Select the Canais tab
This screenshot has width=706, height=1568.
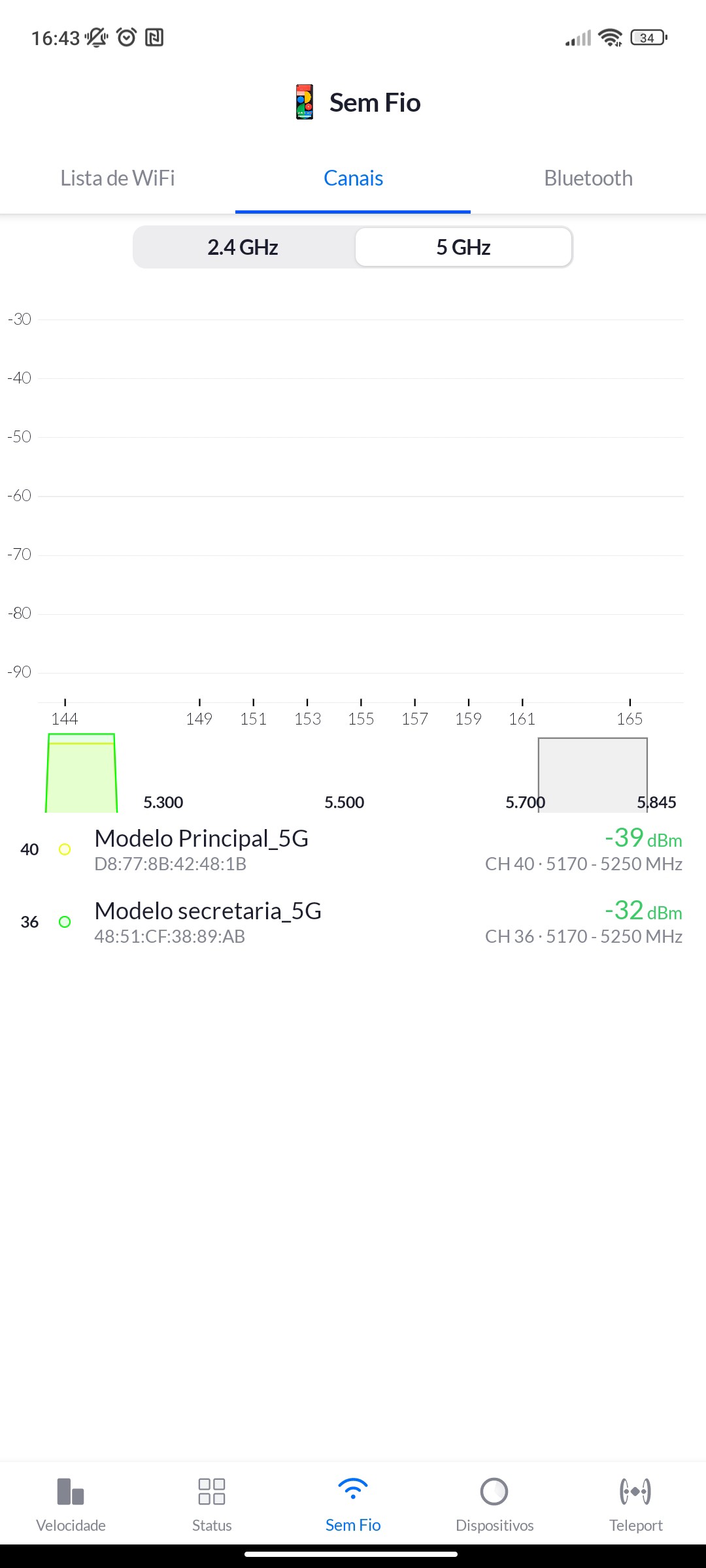(353, 178)
